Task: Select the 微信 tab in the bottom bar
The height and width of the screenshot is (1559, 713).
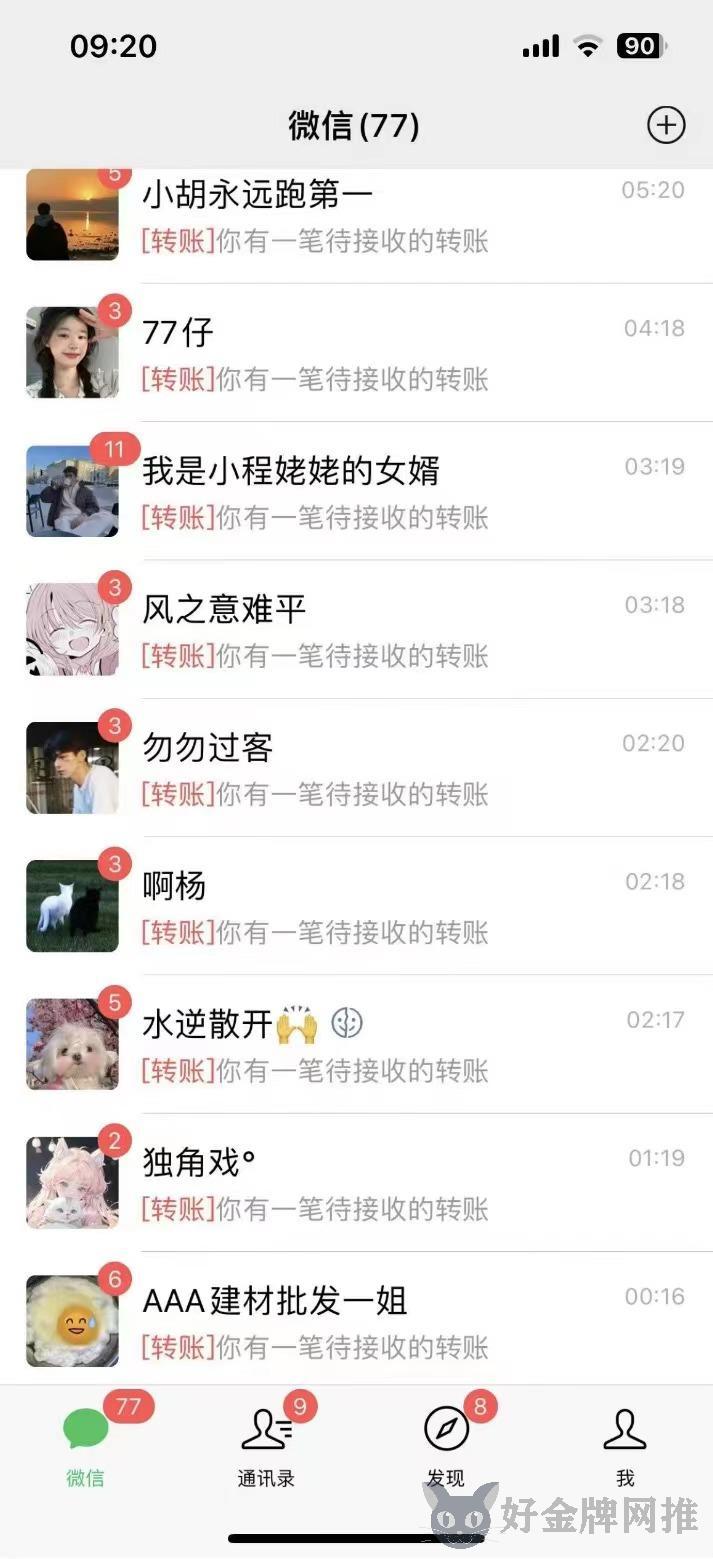Action: (x=86, y=1446)
